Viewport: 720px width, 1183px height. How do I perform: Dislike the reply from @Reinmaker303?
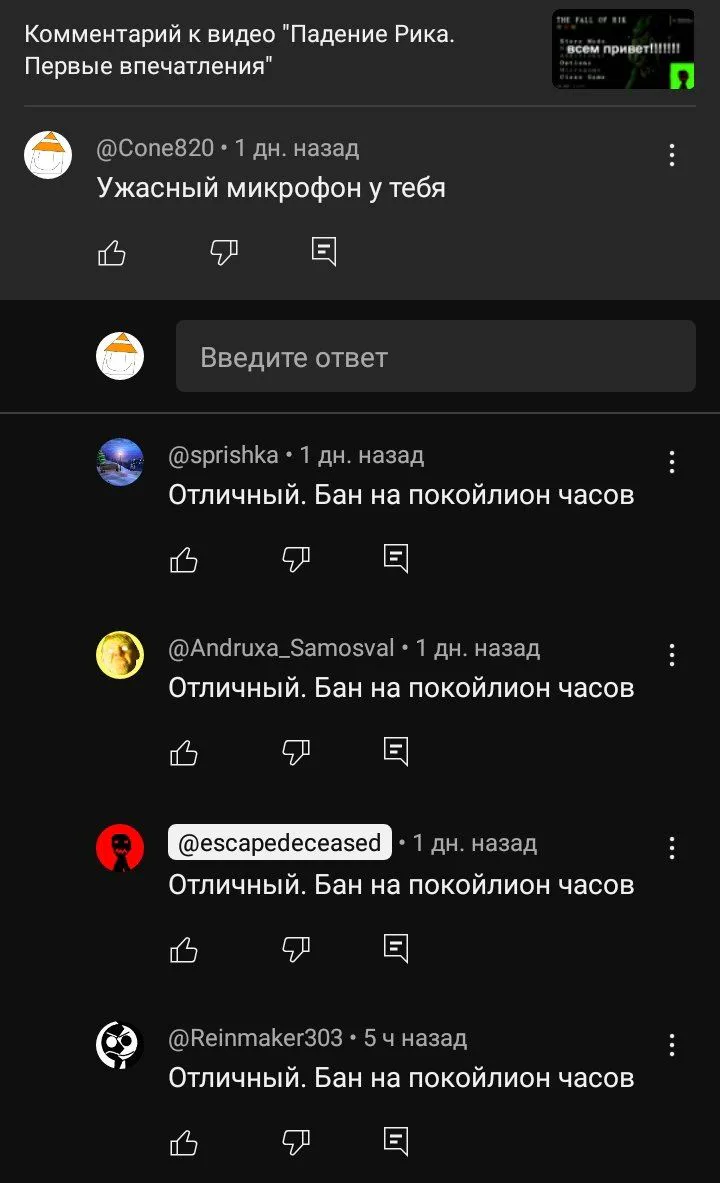pyautogui.click(x=296, y=1141)
